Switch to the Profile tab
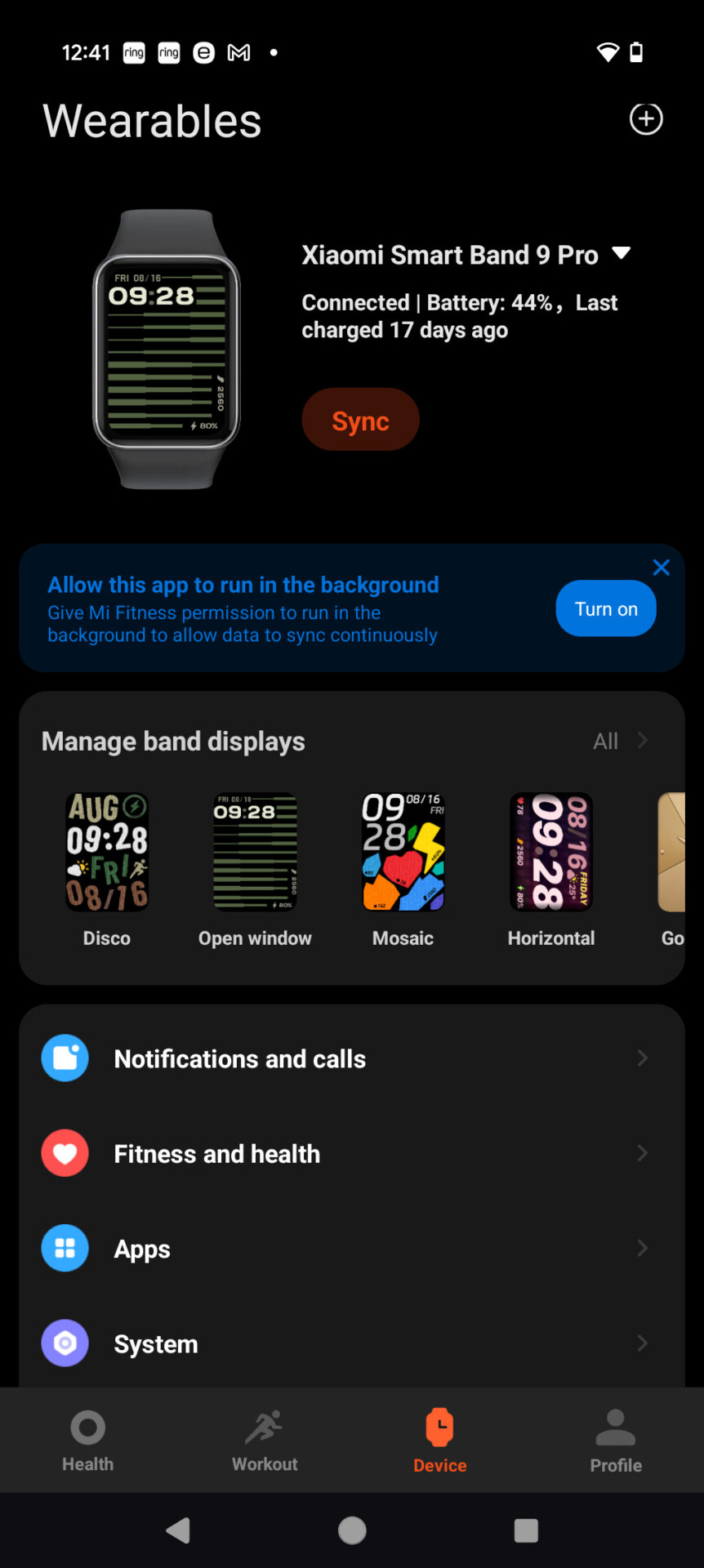The image size is (704, 1568). [x=616, y=1441]
